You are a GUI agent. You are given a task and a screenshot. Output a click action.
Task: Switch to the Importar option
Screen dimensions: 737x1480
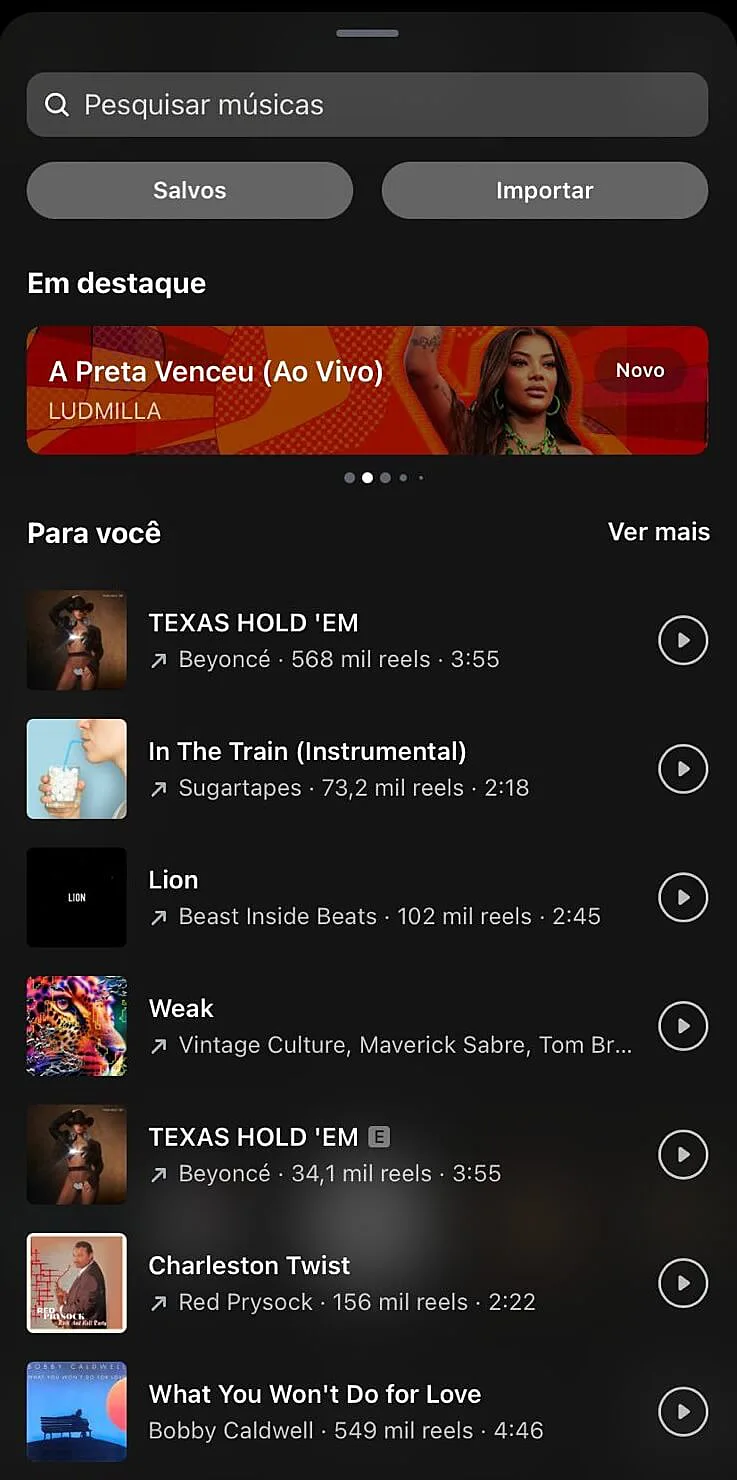tap(545, 190)
